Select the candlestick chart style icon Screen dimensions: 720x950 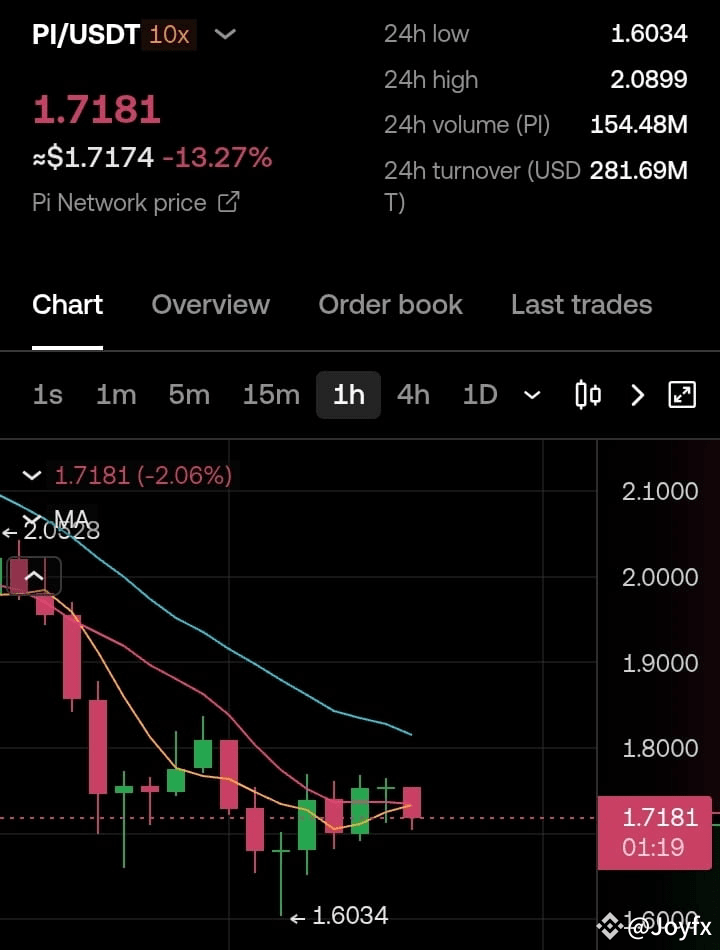[x=587, y=394]
